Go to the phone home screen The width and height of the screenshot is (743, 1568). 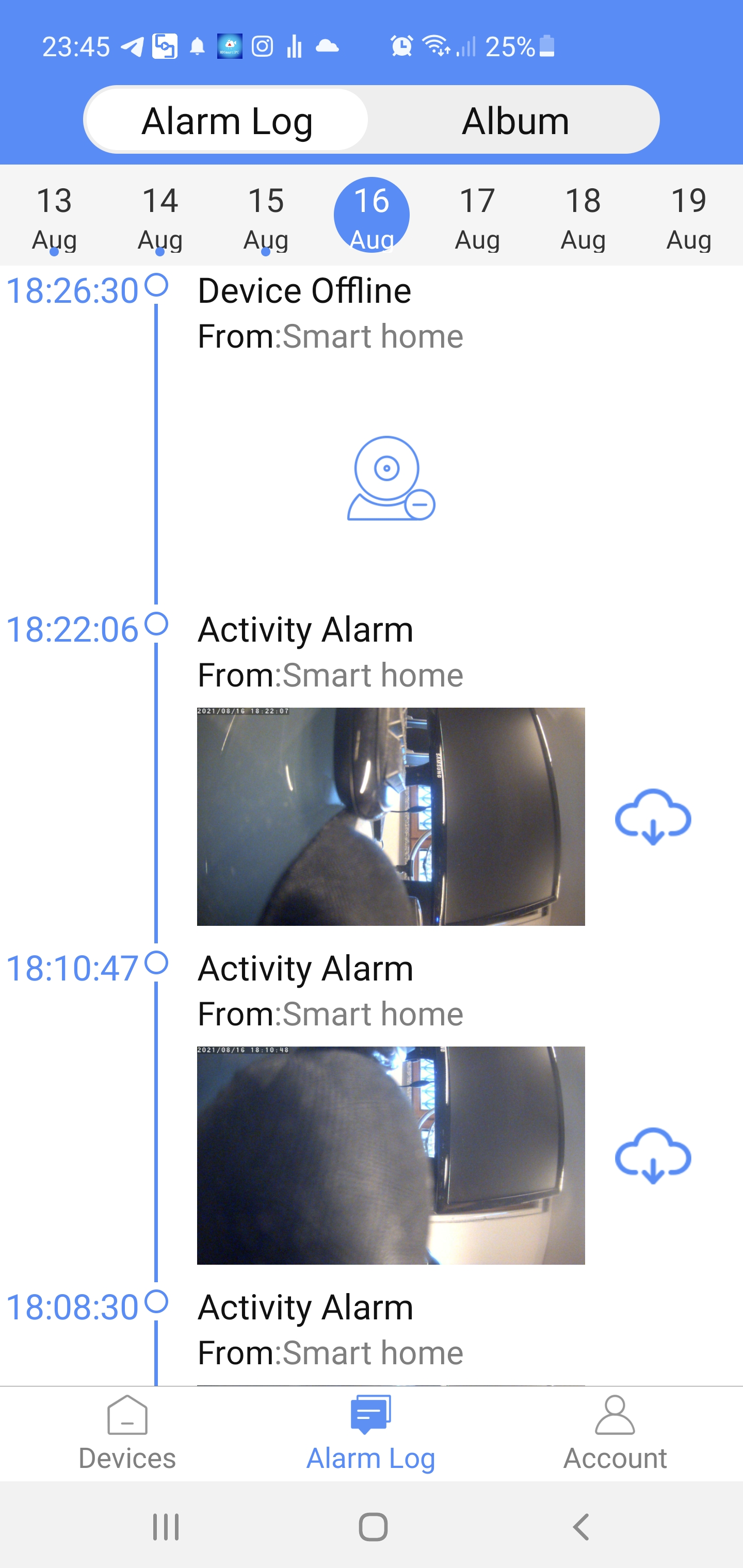pyautogui.click(x=373, y=1527)
